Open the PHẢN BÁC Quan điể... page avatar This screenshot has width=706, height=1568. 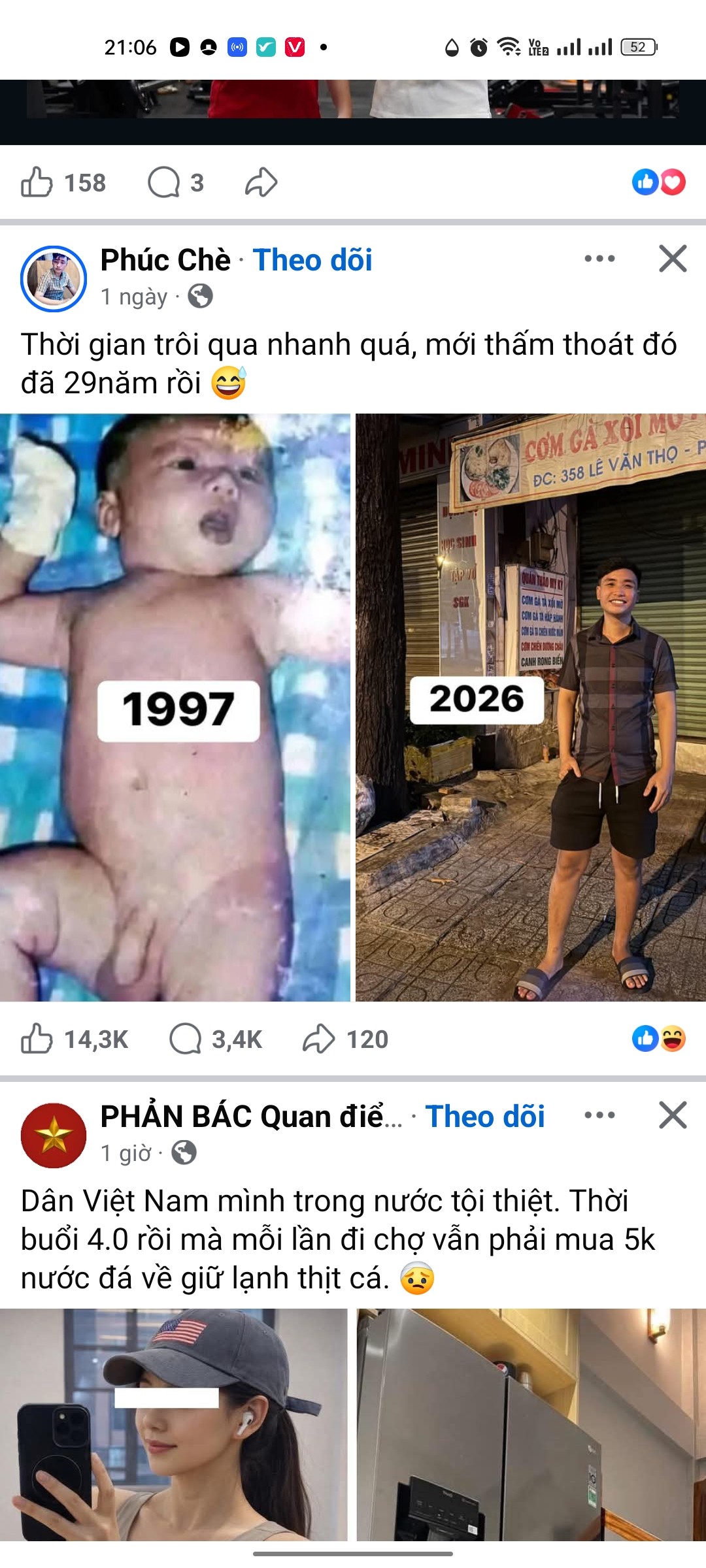[54, 1135]
